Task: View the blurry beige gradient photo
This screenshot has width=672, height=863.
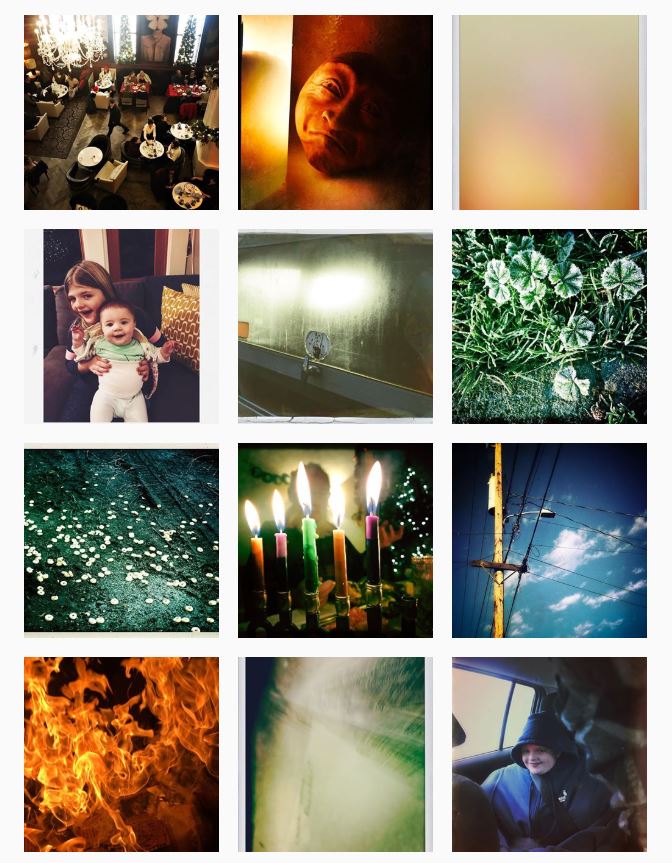Action: click(x=549, y=112)
